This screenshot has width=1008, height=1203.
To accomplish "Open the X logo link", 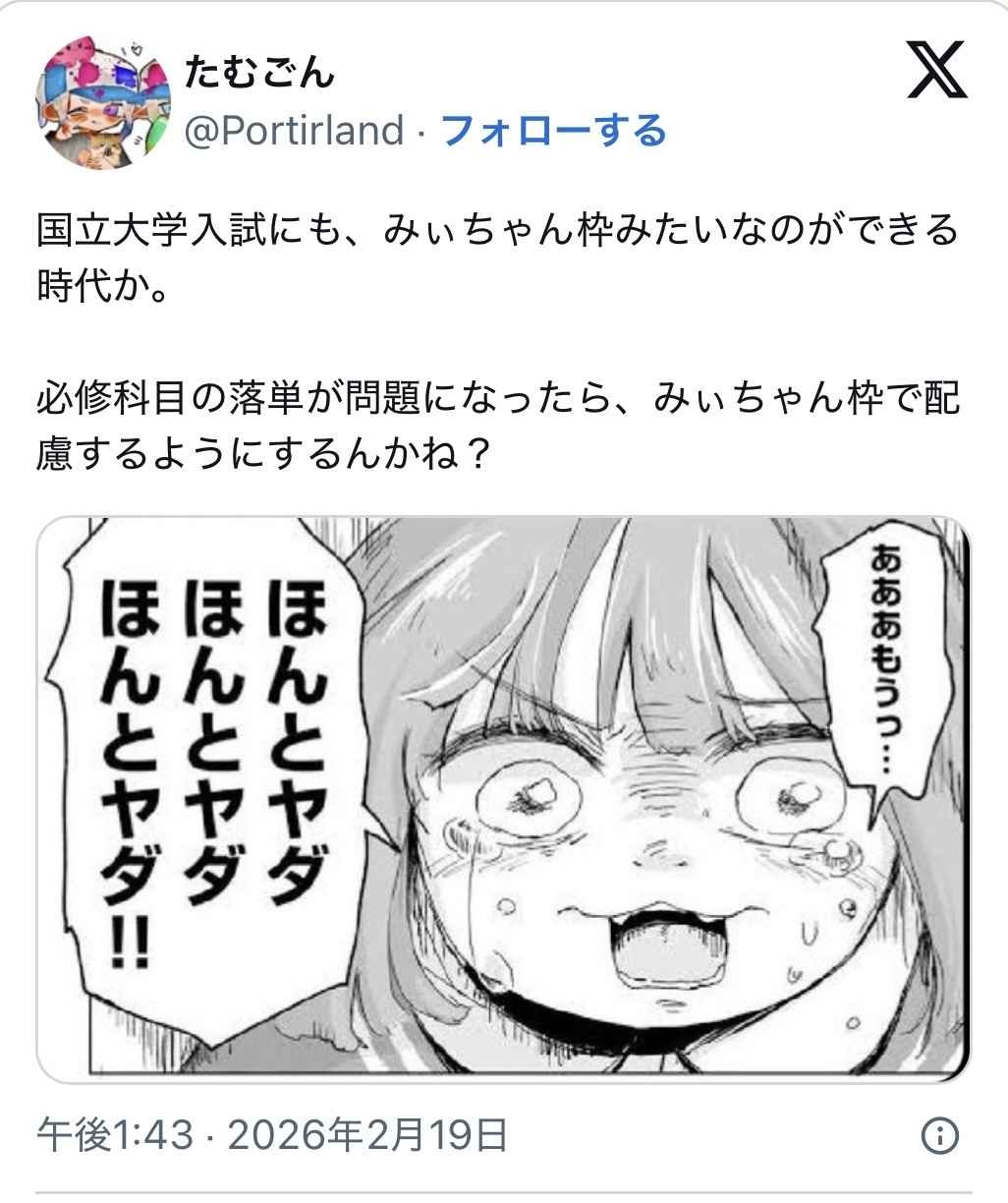I will 936,73.
